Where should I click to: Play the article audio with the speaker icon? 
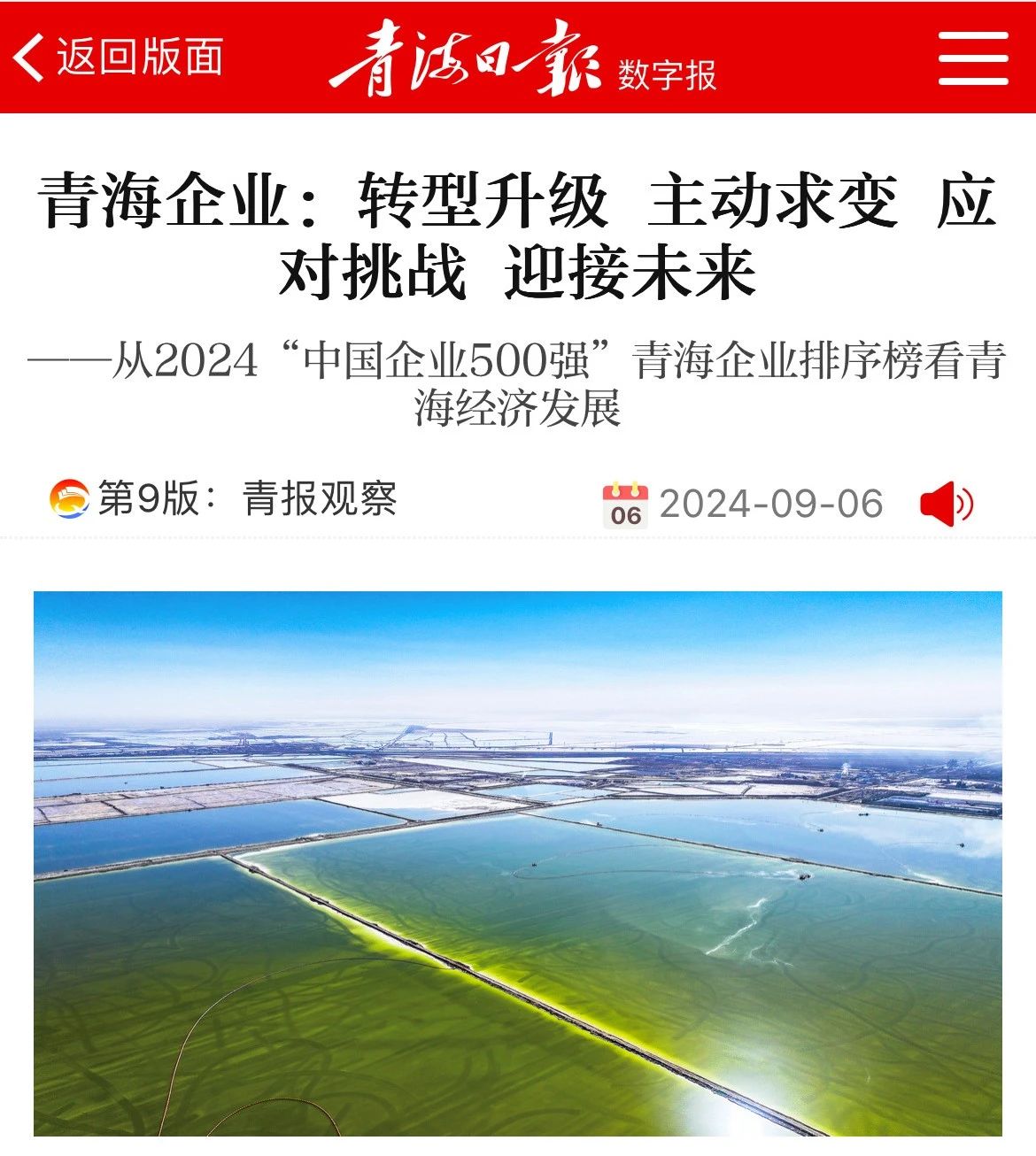click(x=947, y=505)
